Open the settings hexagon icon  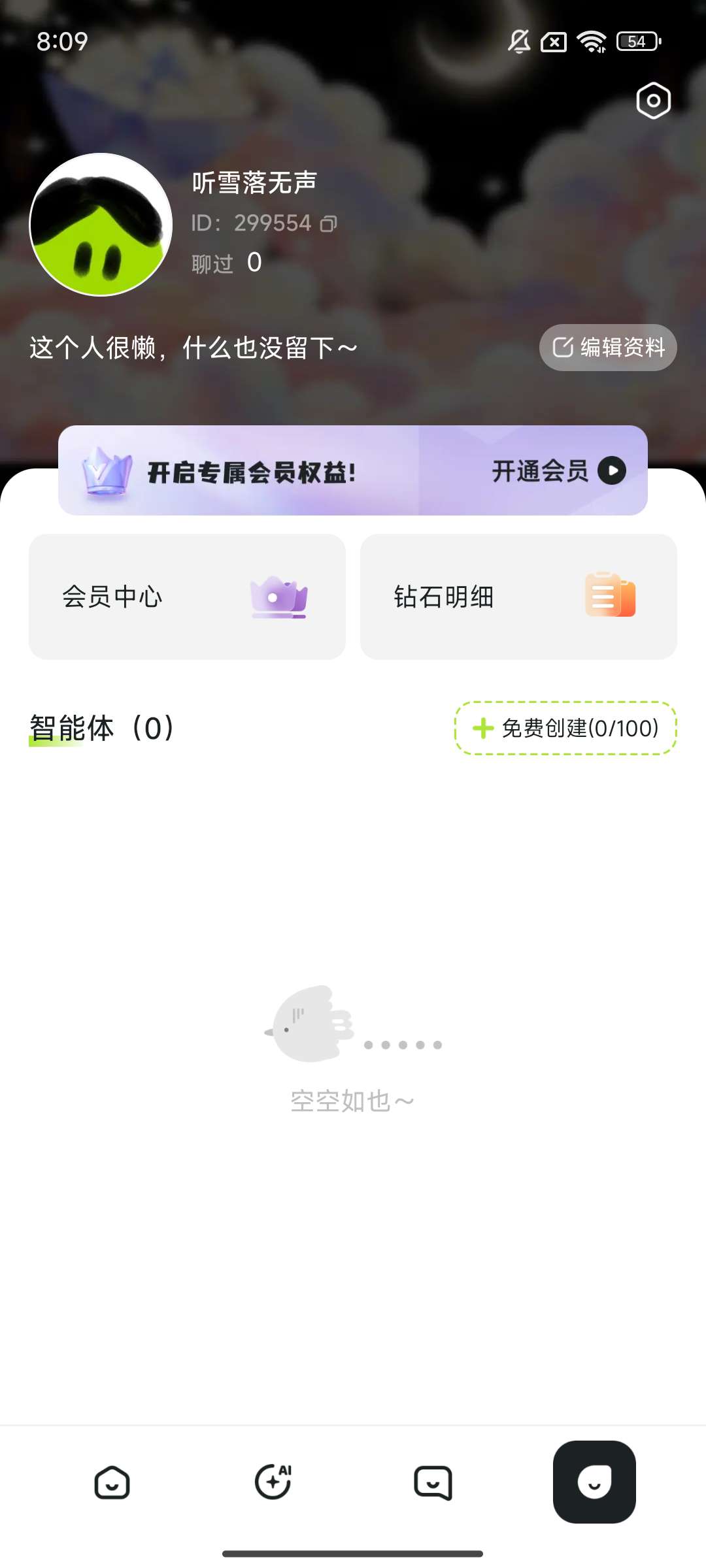tap(653, 101)
